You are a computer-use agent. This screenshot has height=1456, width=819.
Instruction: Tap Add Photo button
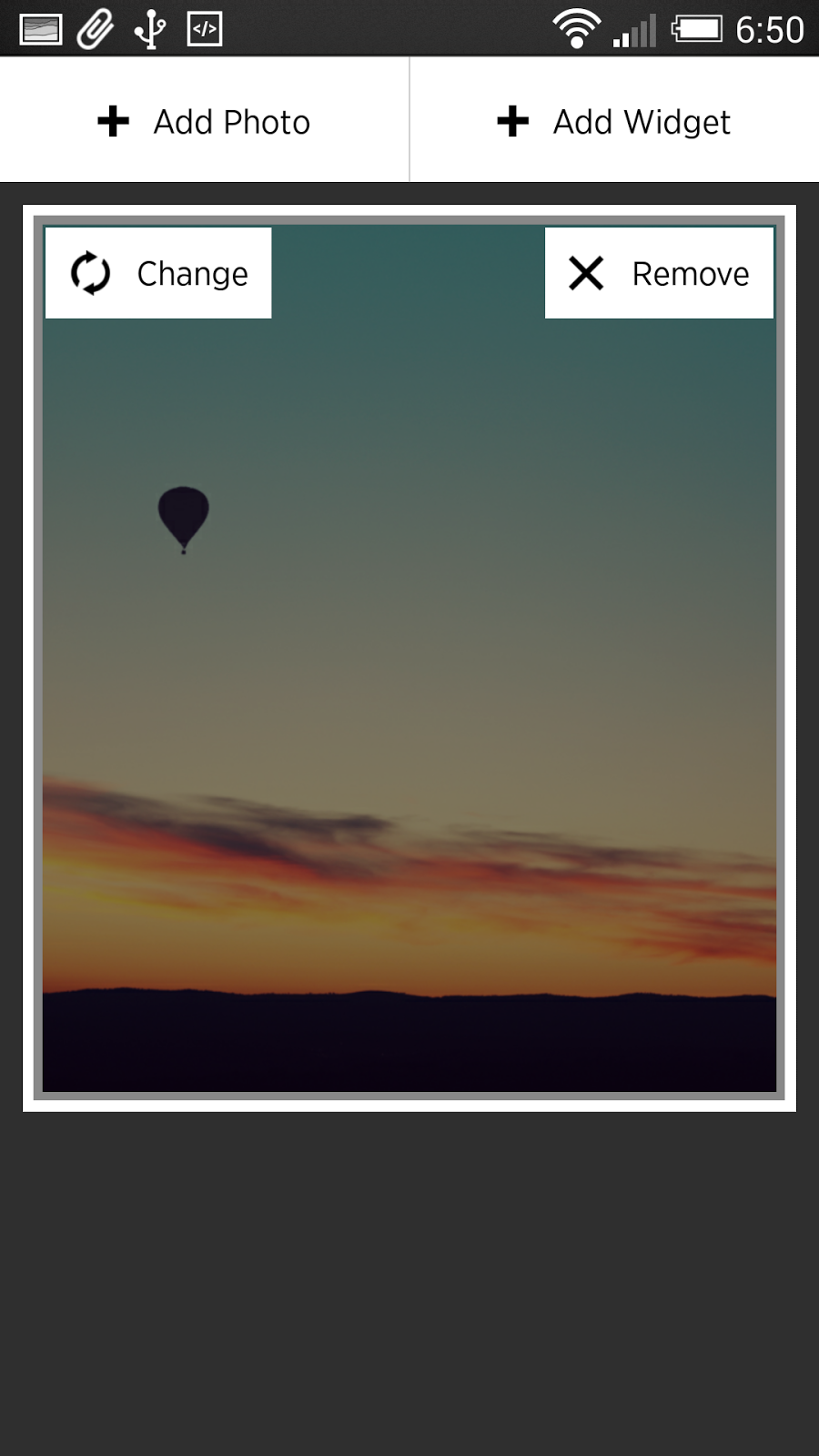click(204, 121)
